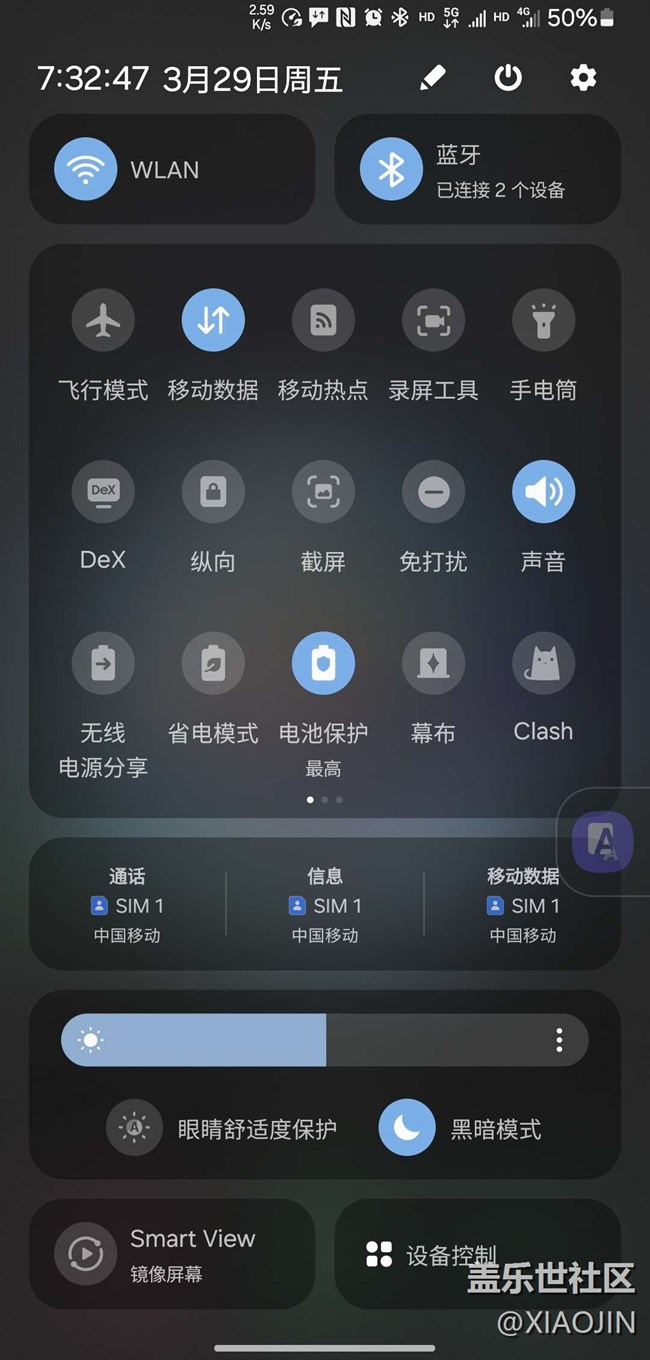Viewport: 650px width, 1360px height.
Task: Enable 免打扰 do not disturb
Action: pyautogui.click(x=433, y=491)
